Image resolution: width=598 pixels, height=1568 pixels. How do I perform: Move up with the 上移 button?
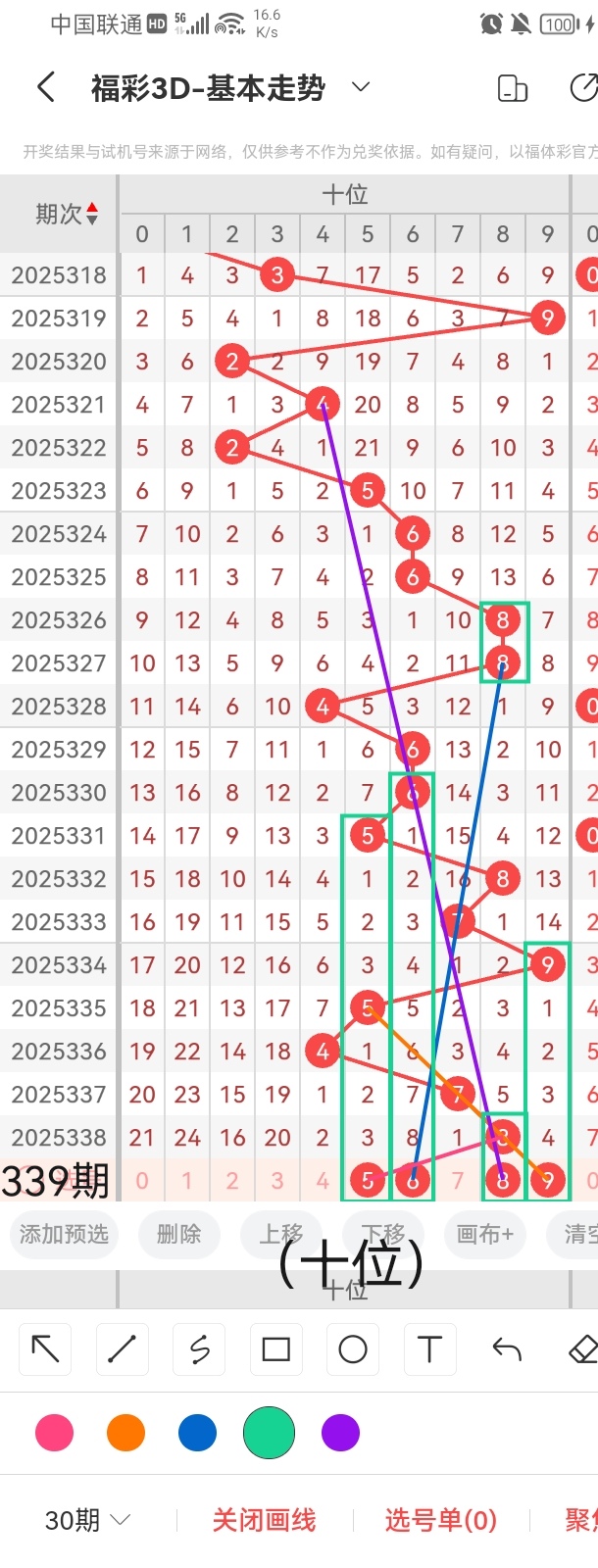280,1234
